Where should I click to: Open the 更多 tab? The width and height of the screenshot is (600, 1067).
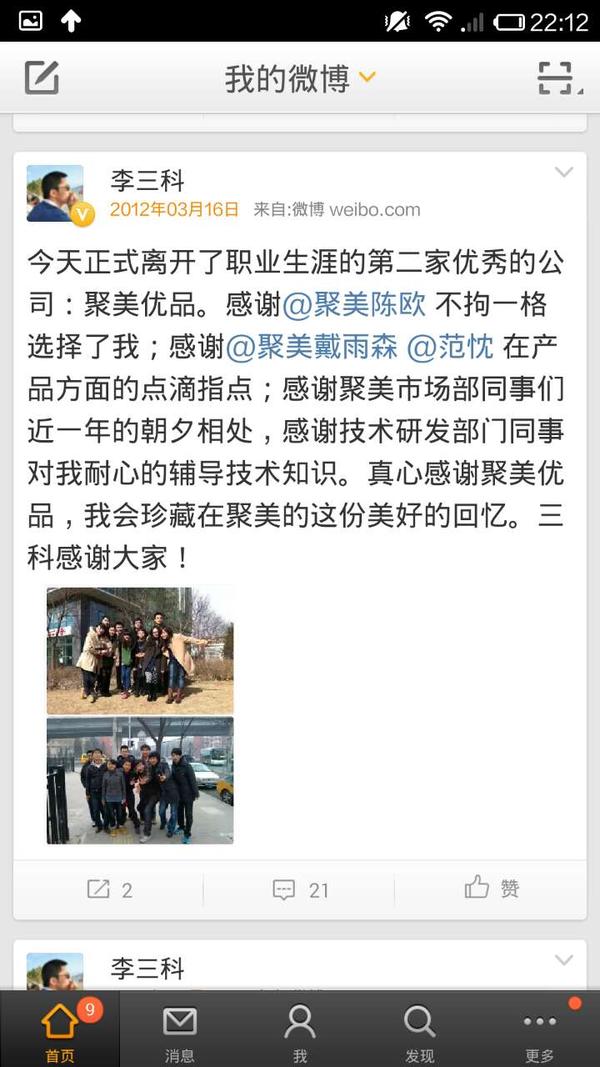pyautogui.click(x=539, y=1029)
